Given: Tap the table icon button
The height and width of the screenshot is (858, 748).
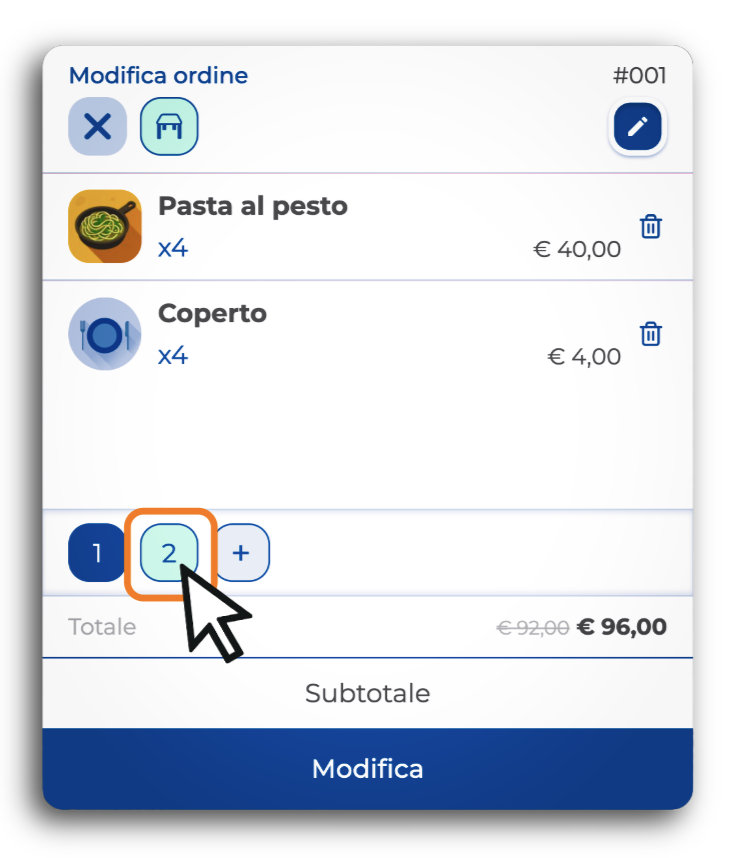Looking at the screenshot, I should tap(169, 127).
